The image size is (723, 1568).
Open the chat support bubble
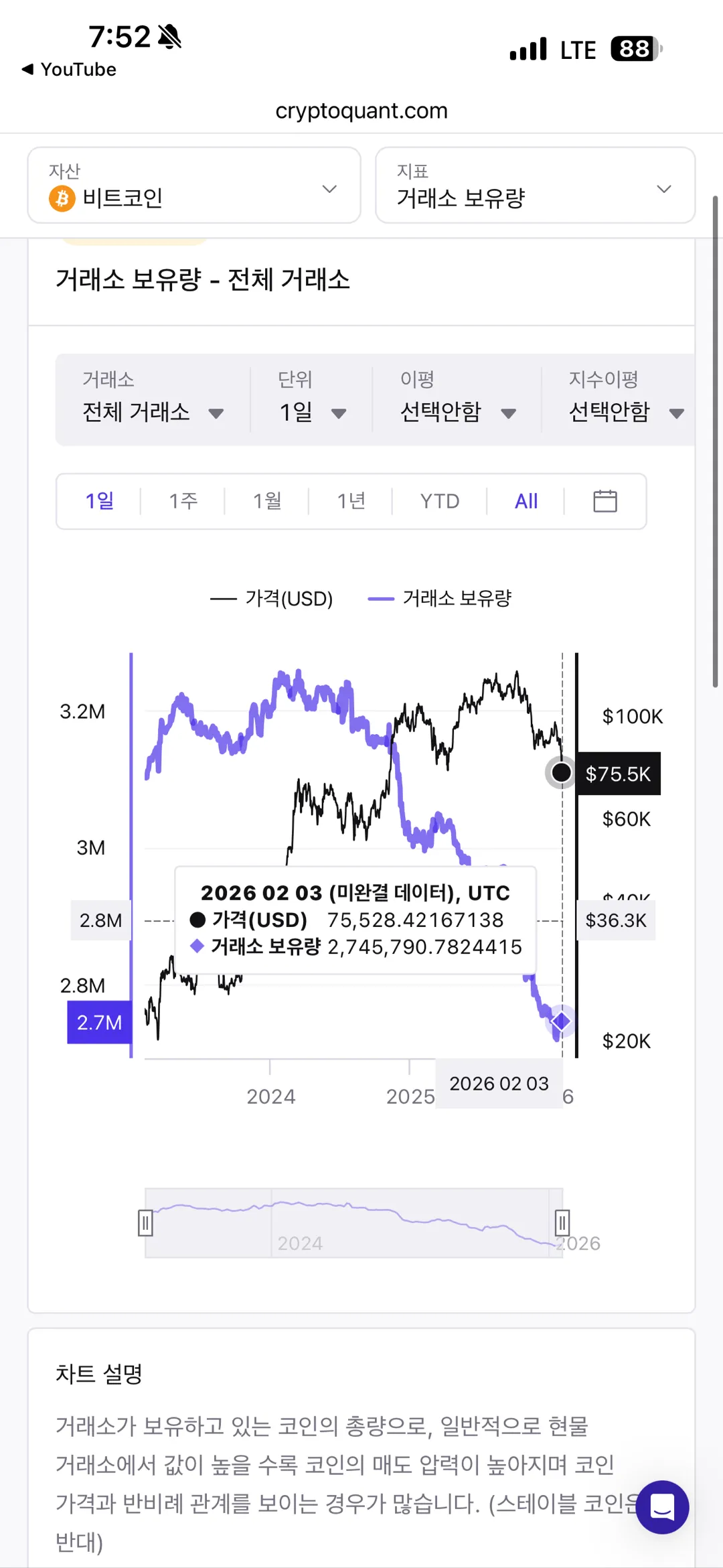click(x=662, y=1507)
